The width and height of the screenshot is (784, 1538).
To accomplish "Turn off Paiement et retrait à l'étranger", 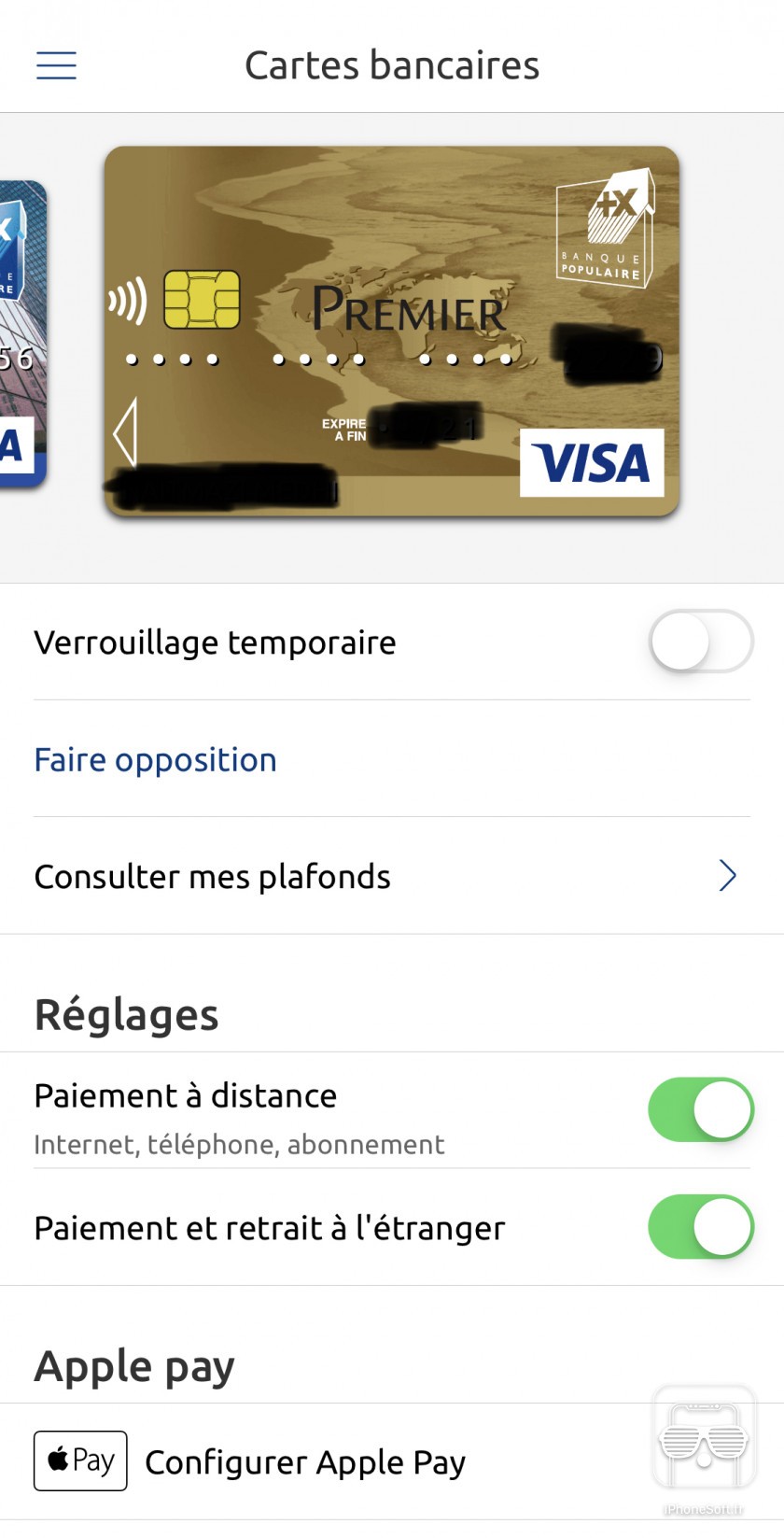I will coord(701,1227).
